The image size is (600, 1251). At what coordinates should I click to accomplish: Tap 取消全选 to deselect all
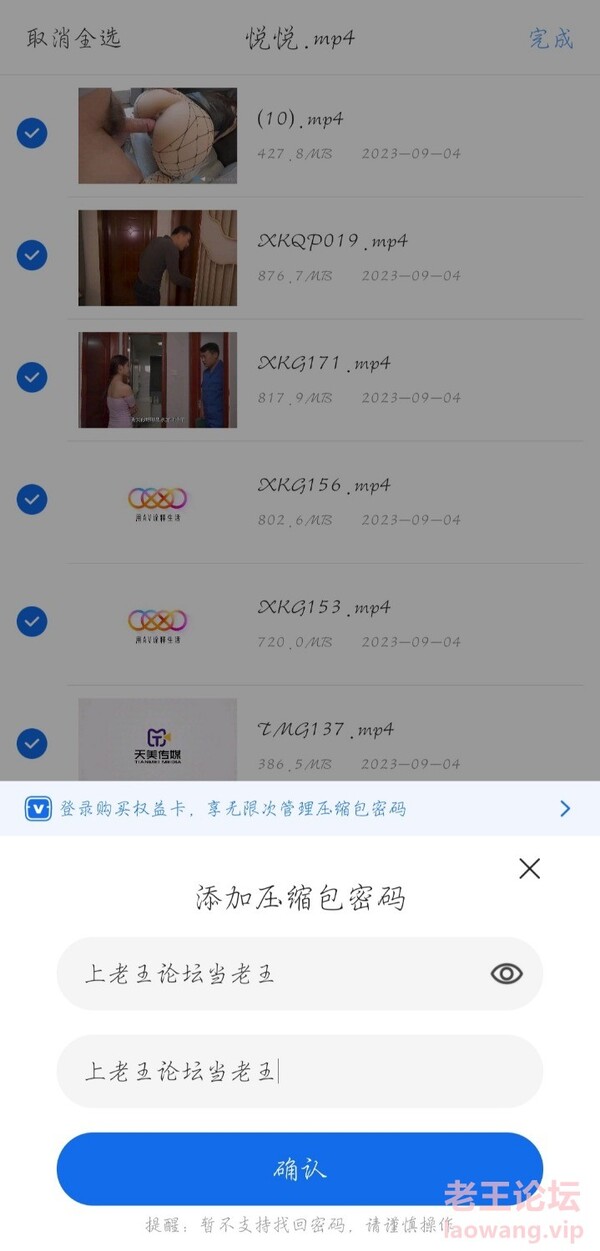(x=73, y=39)
